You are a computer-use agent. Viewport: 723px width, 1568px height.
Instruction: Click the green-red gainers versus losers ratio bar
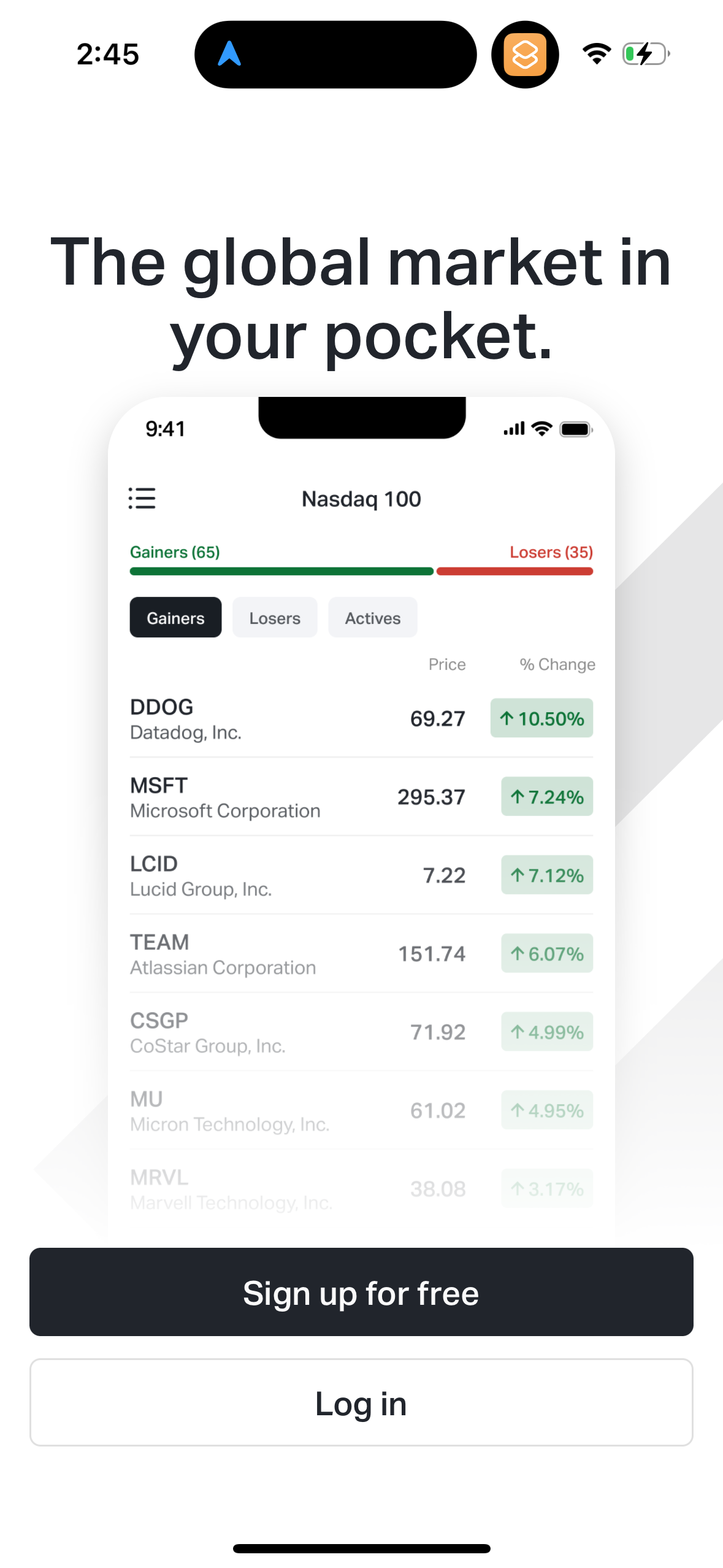point(361,571)
